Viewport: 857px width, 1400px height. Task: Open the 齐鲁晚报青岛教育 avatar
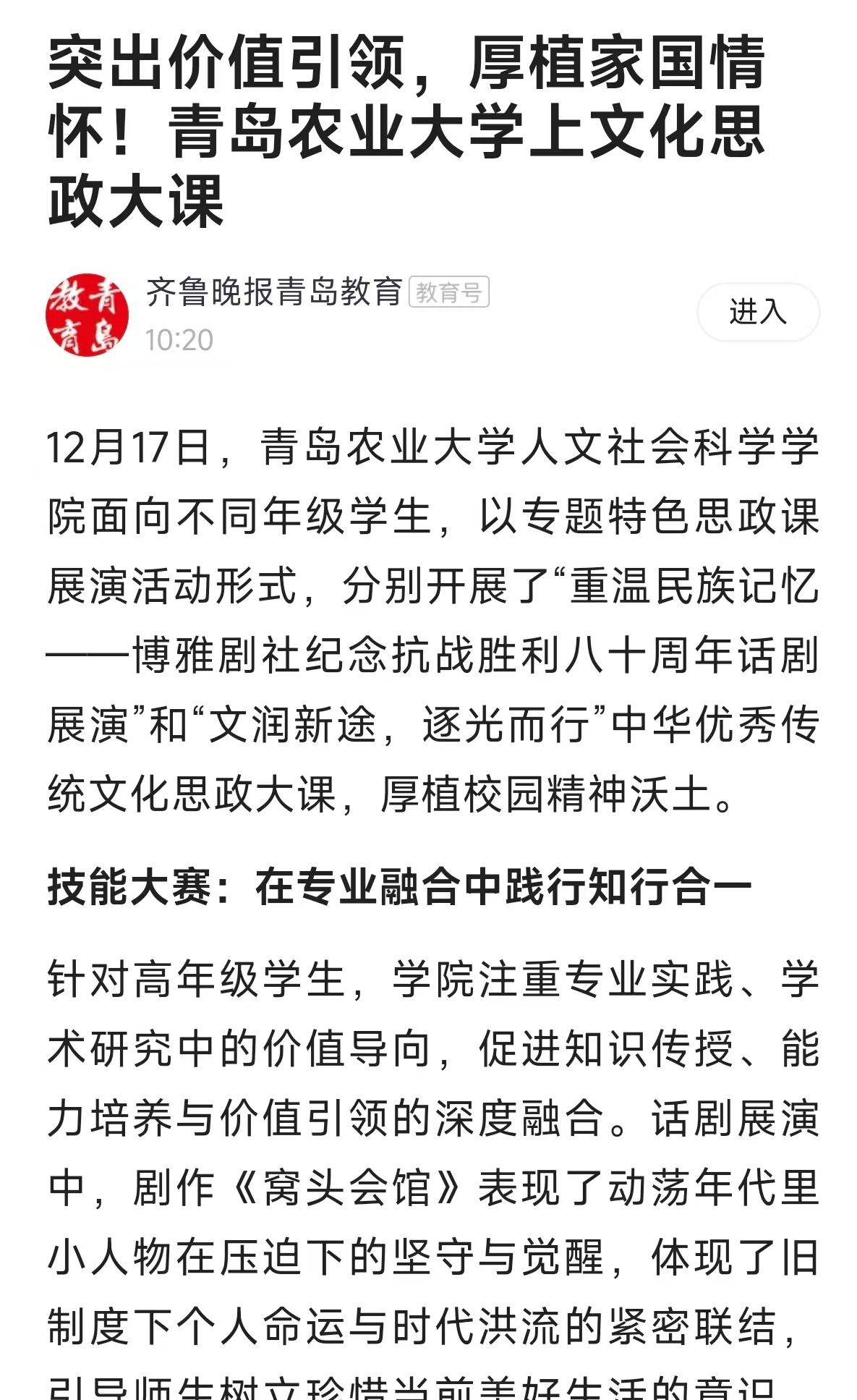coord(87,315)
